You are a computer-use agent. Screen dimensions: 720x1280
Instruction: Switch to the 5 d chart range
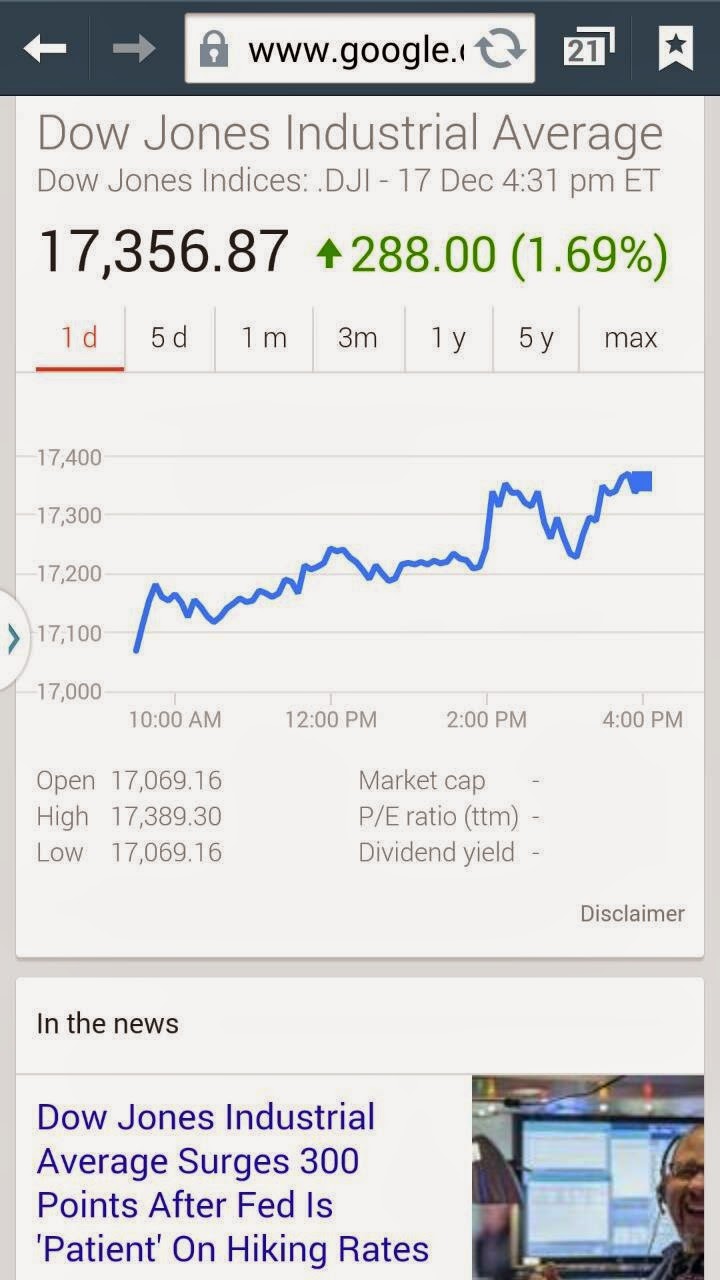(169, 338)
